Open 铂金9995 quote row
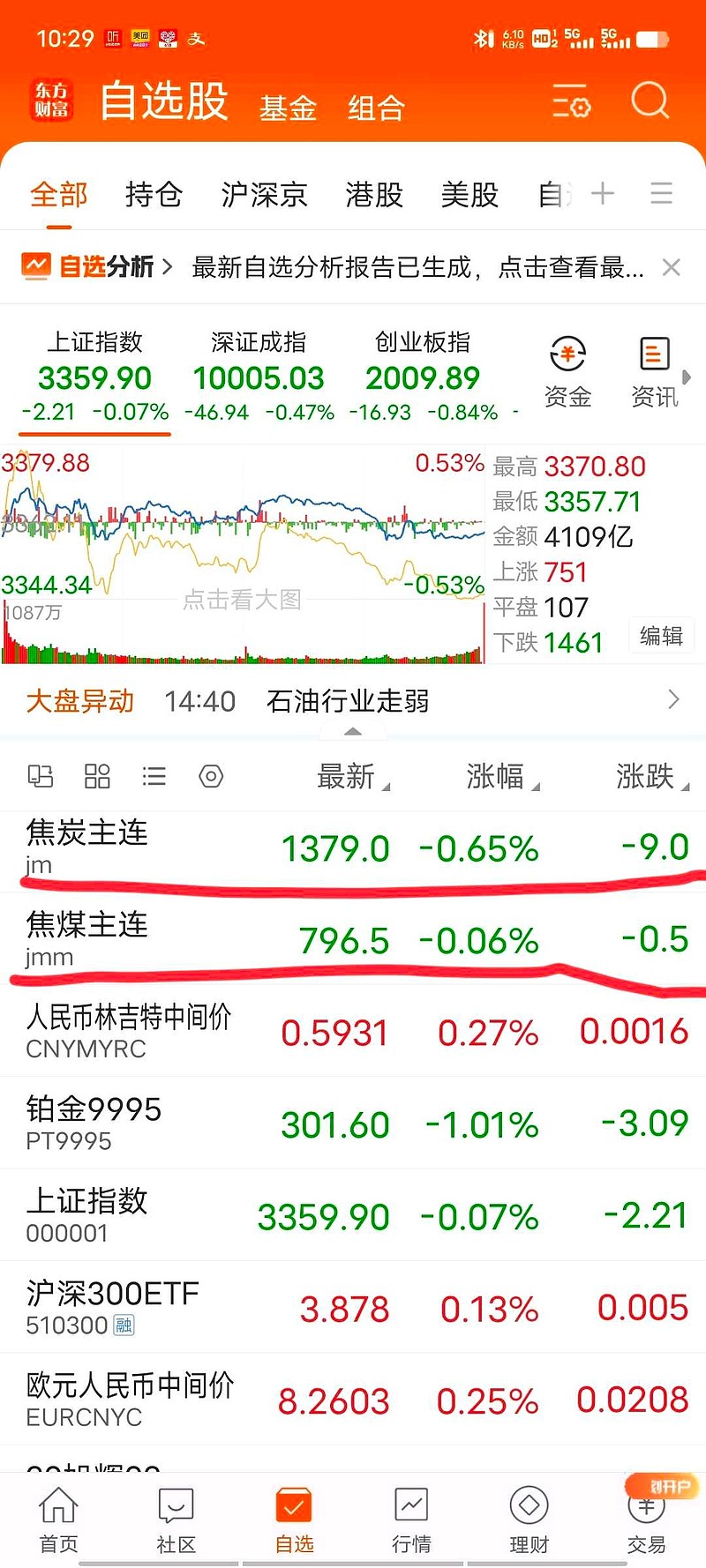706x1568 pixels. point(353,1124)
